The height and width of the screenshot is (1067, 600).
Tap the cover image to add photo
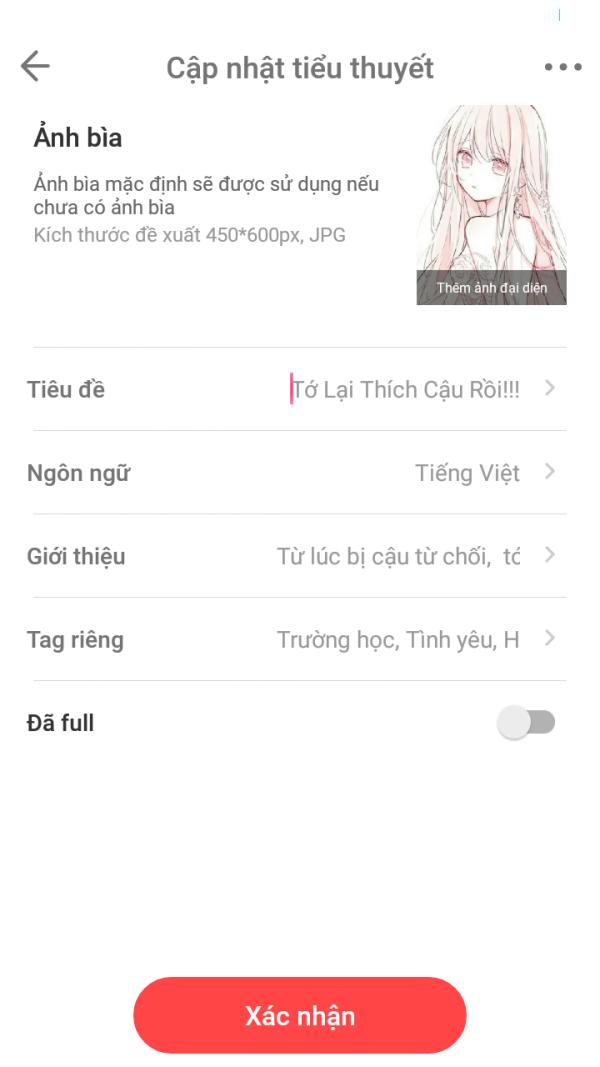click(491, 205)
